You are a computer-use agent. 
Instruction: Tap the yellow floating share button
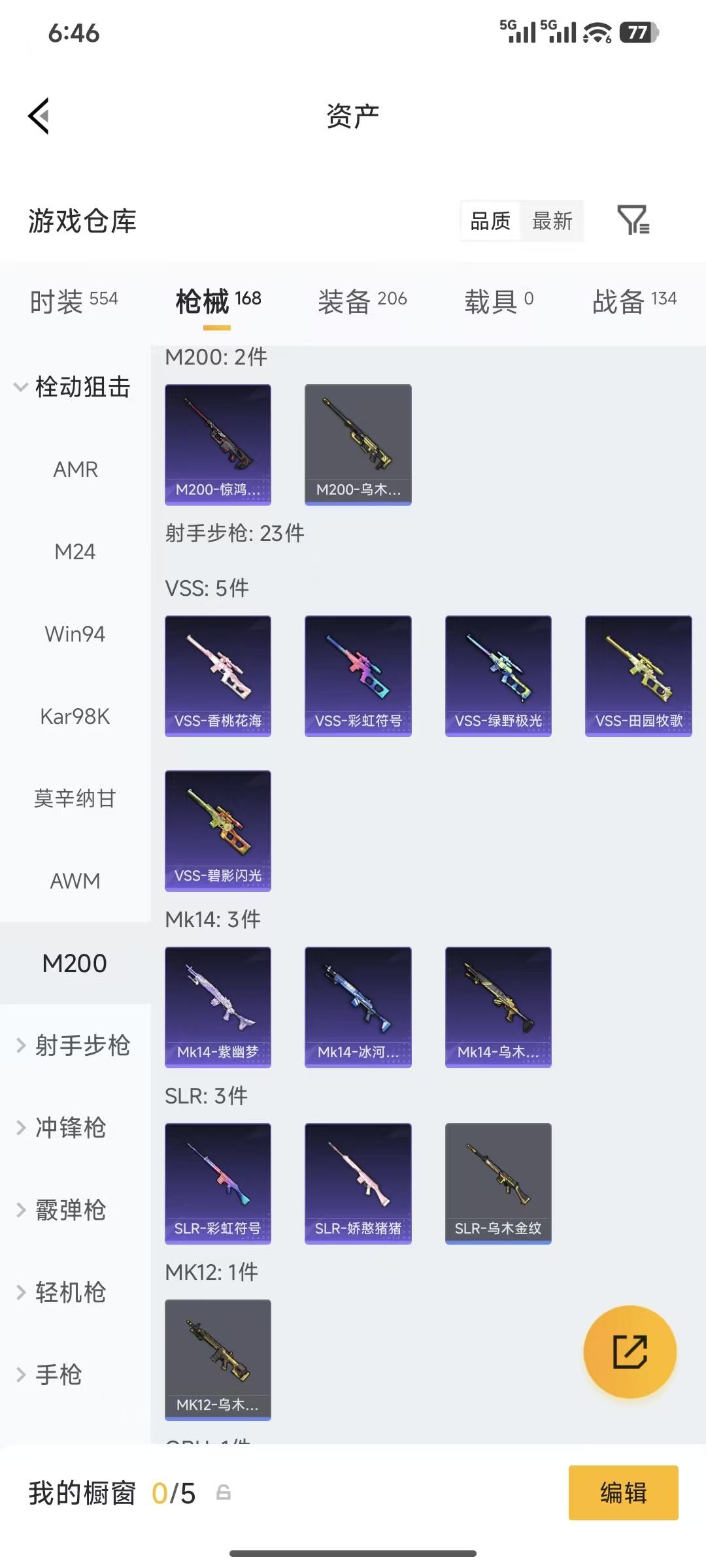(630, 1351)
